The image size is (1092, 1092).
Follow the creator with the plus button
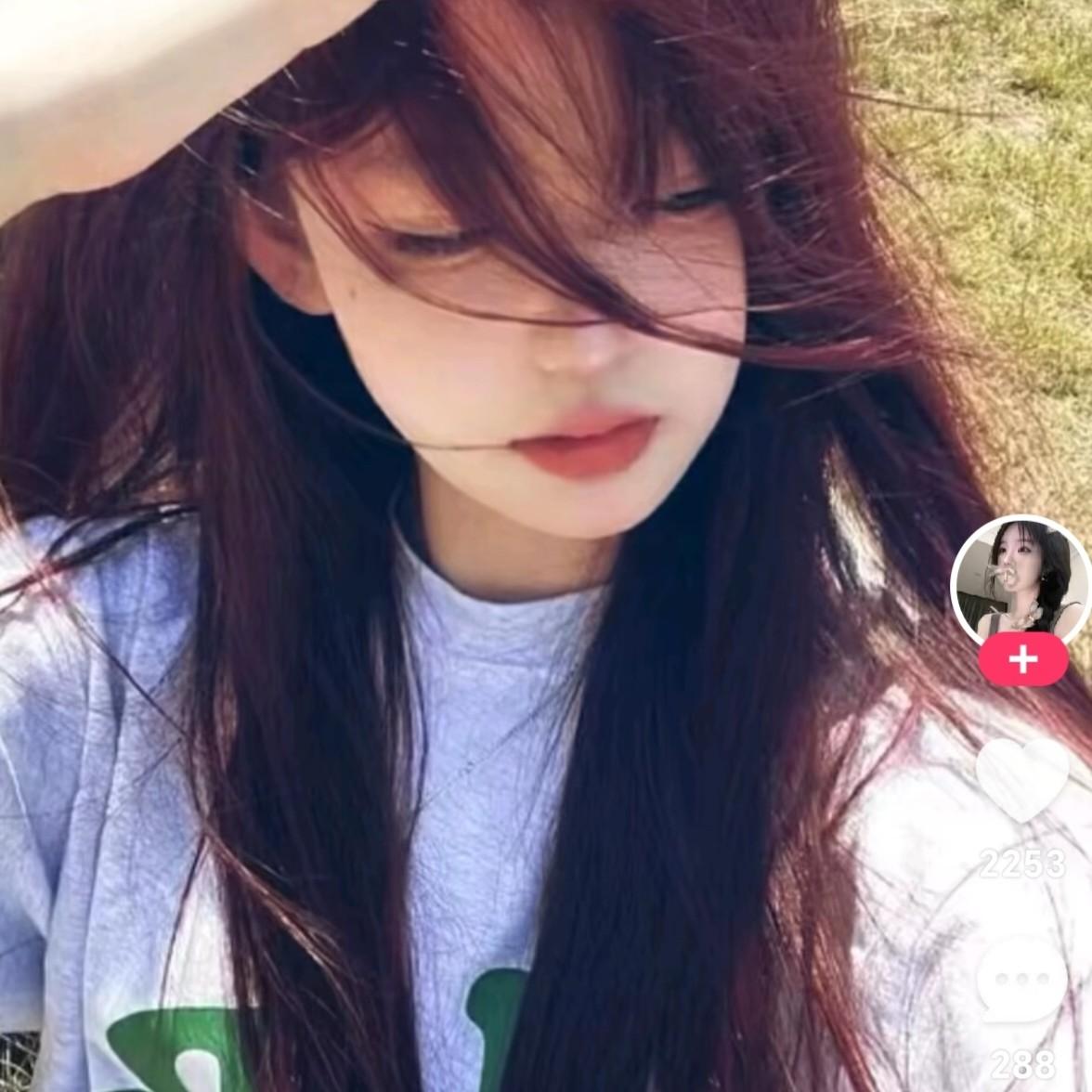tap(1022, 659)
